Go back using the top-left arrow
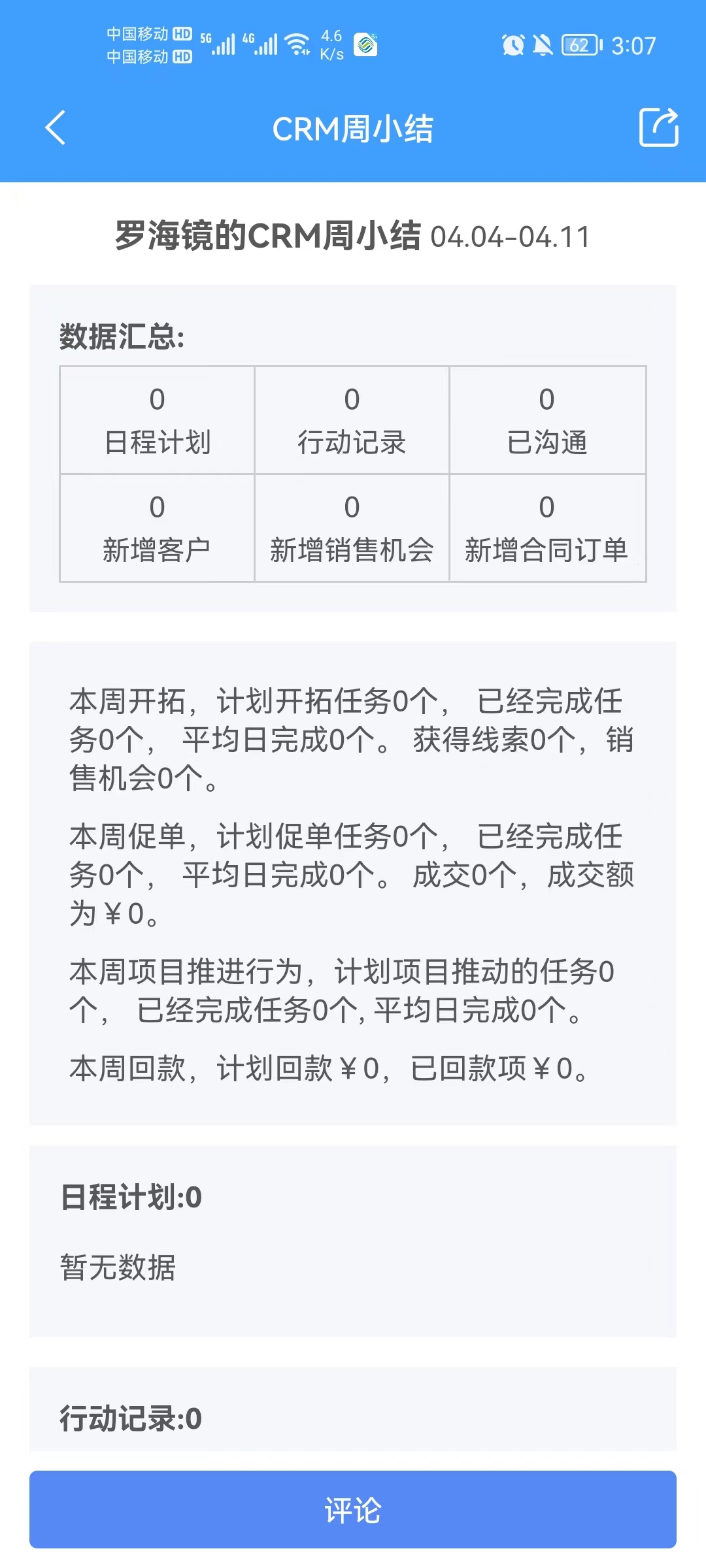The image size is (706, 1568). (x=56, y=127)
